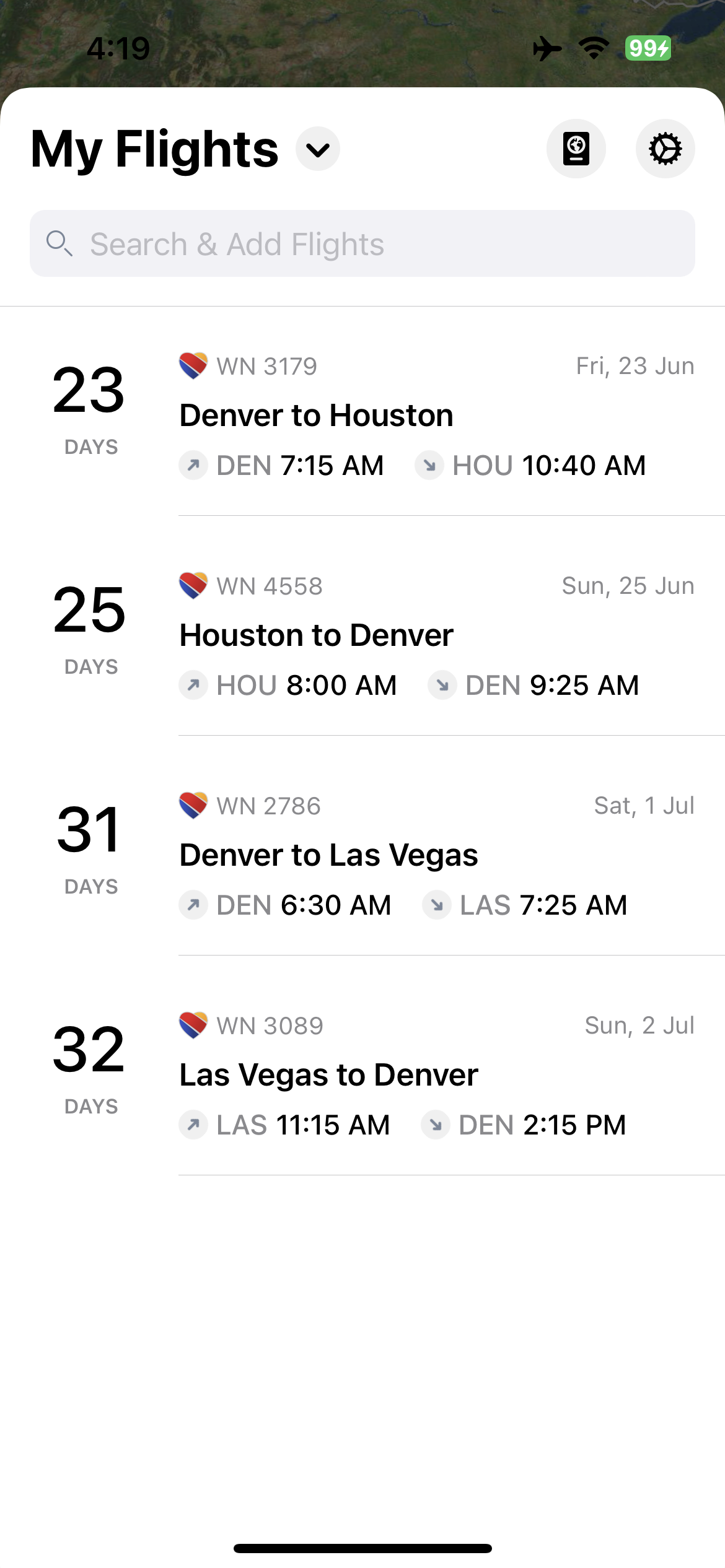Tap the Search & Add Flights field

[x=362, y=244]
